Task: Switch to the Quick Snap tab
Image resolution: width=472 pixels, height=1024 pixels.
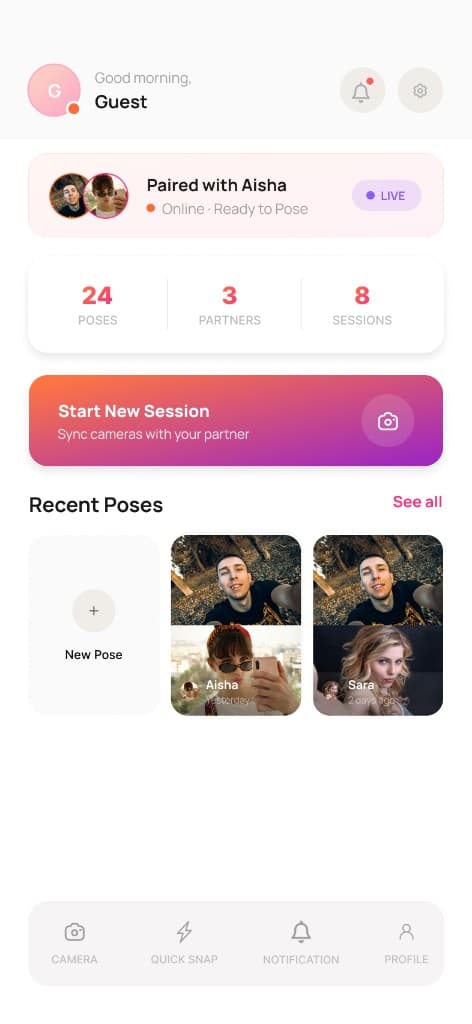Action: point(184,943)
